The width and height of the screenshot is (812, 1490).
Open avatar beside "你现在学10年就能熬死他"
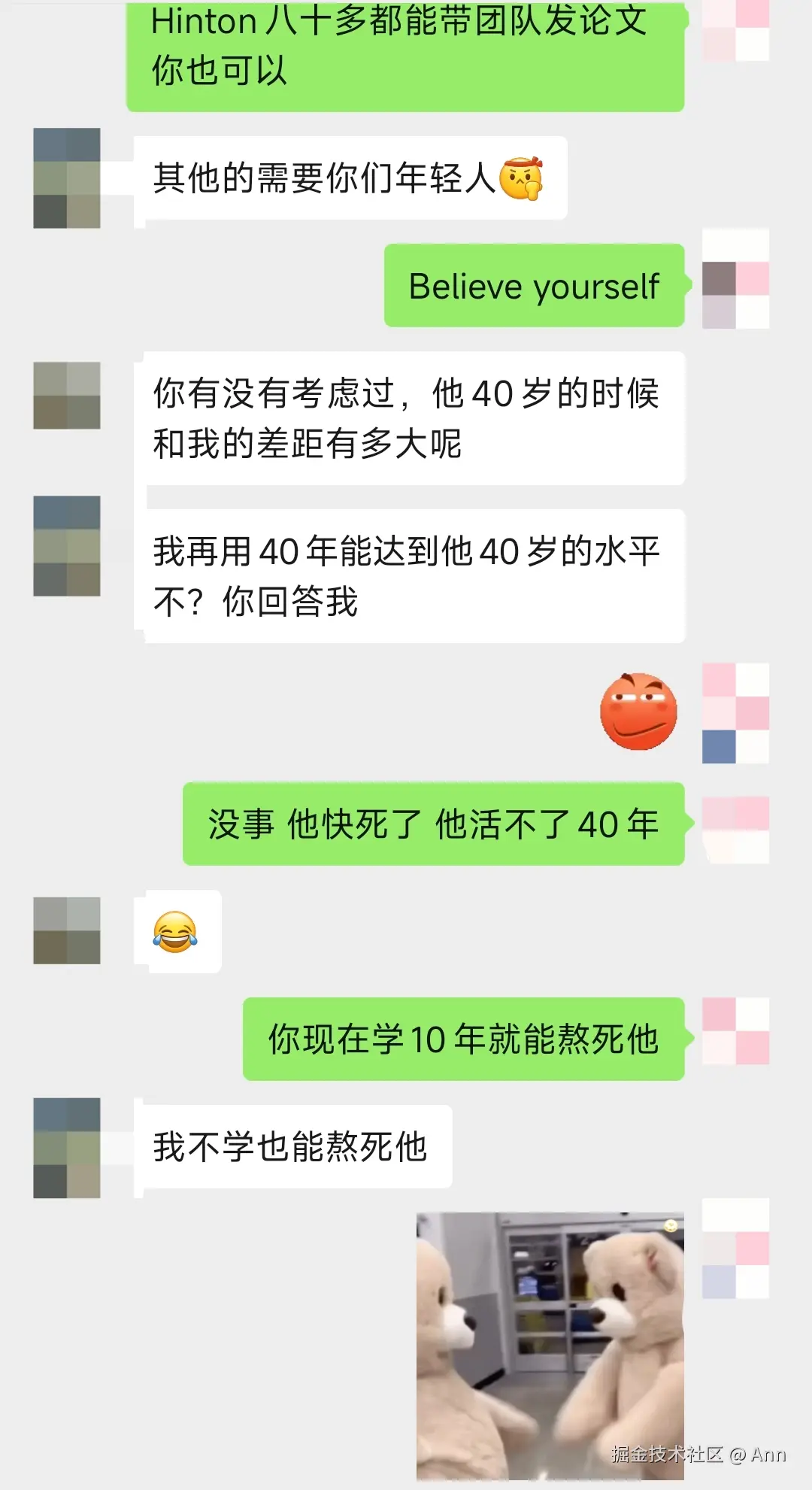pos(735,1031)
